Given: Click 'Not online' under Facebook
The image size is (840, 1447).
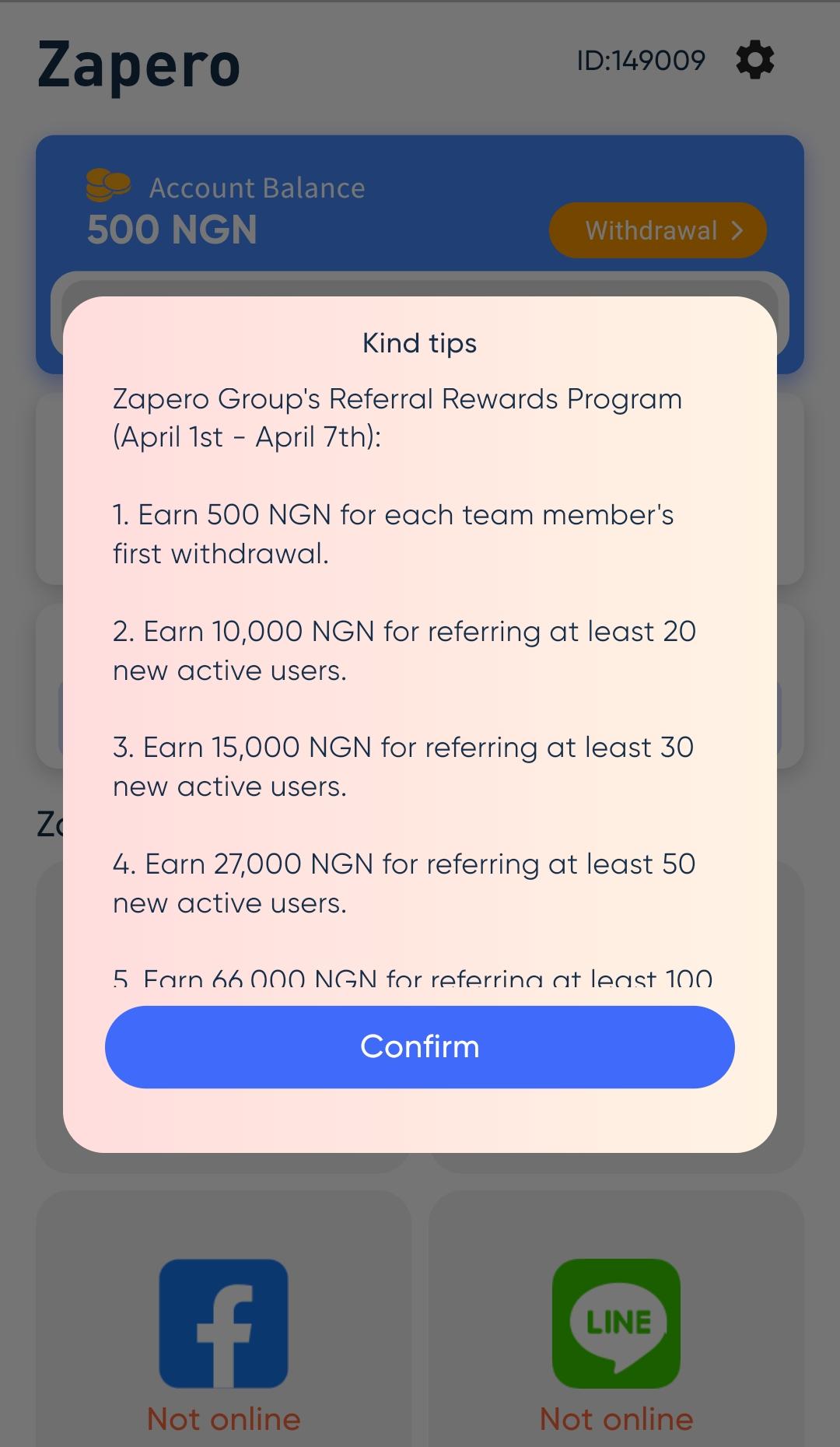Looking at the screenshot, I should tap(222, 1418).
